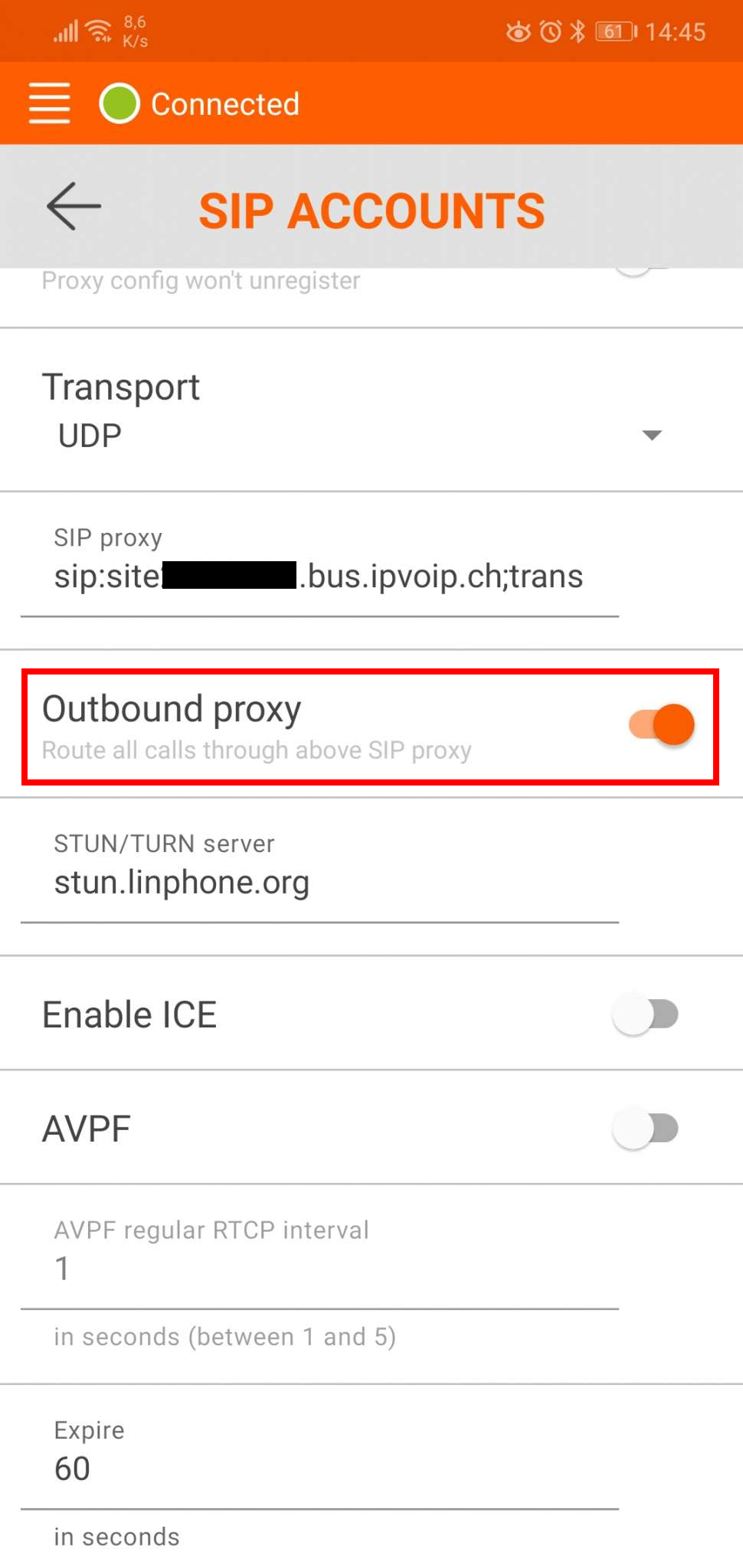Edit the STUN/TURN server field
The image size is (743, 1568).
coord(319,883)
